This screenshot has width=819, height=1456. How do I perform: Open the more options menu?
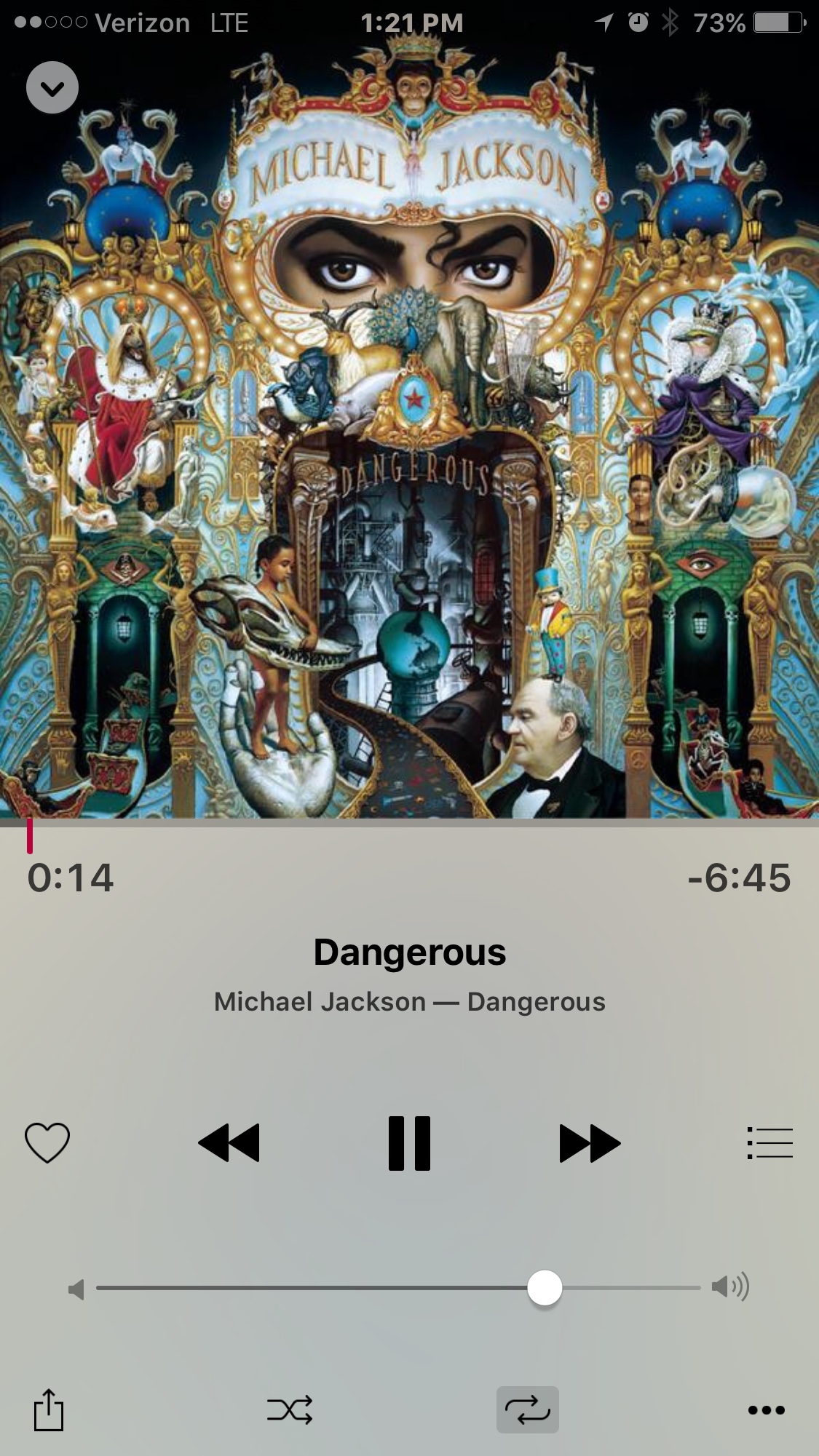coord(766,1409)
